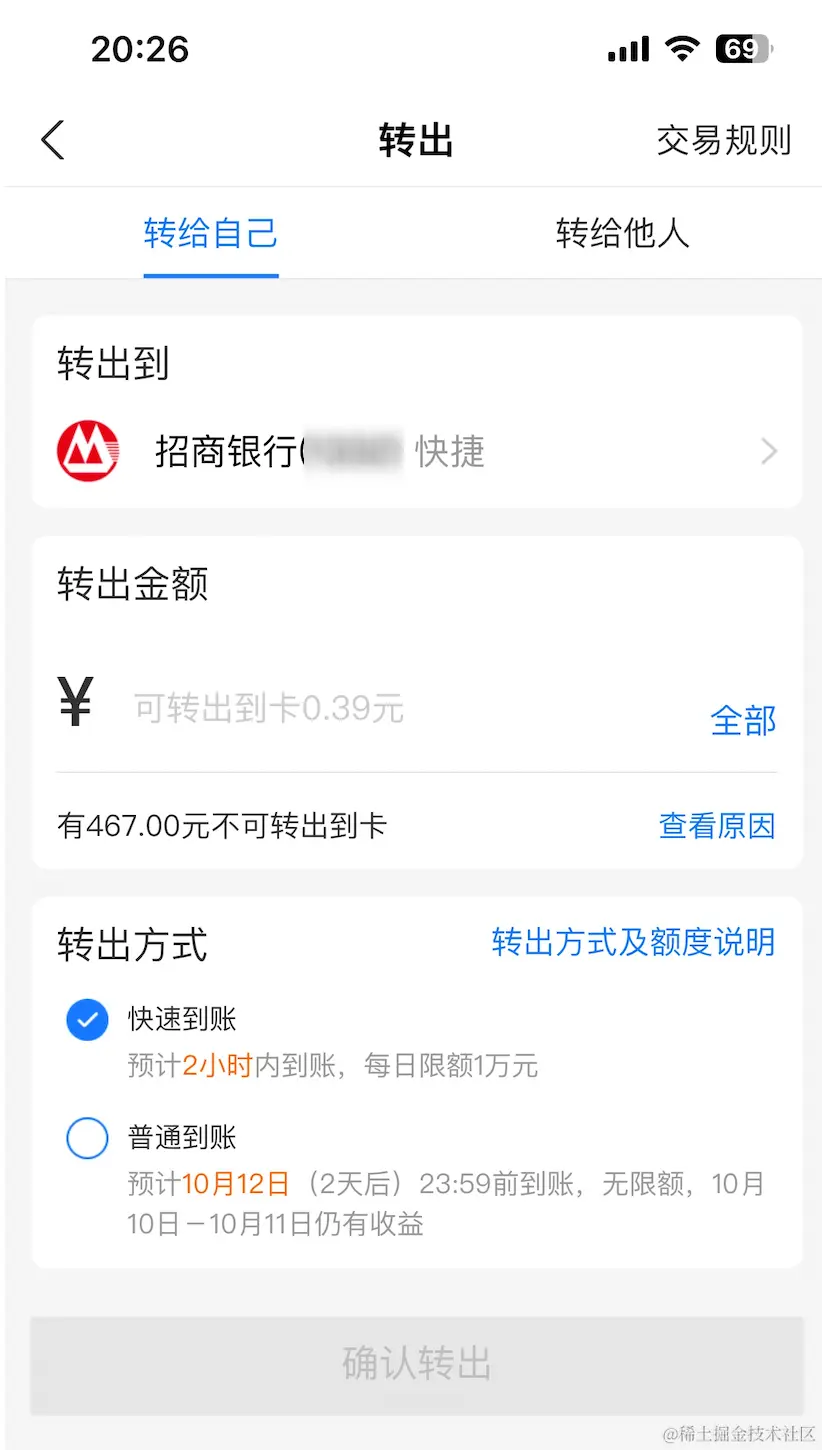Focus the 转出金额 amount field
The width and height of the screenshot is (822, 1450).
tap(400, 708)
